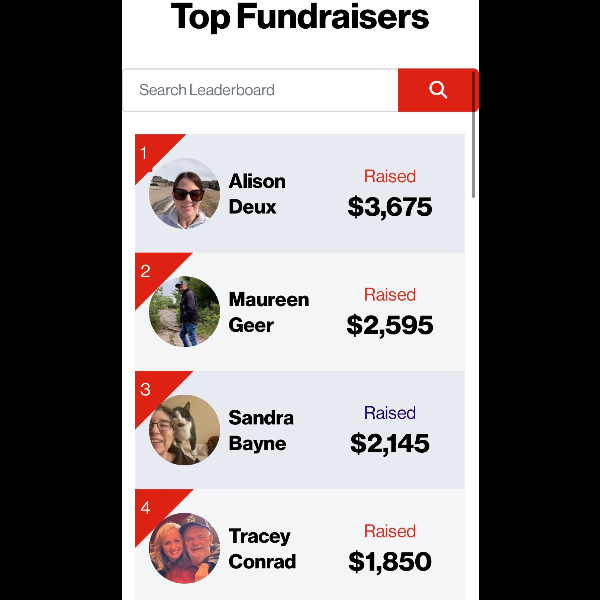Open Tracey Conrad's fundraiser entry
Screen dimensions: 600x600
pos(262,548)
